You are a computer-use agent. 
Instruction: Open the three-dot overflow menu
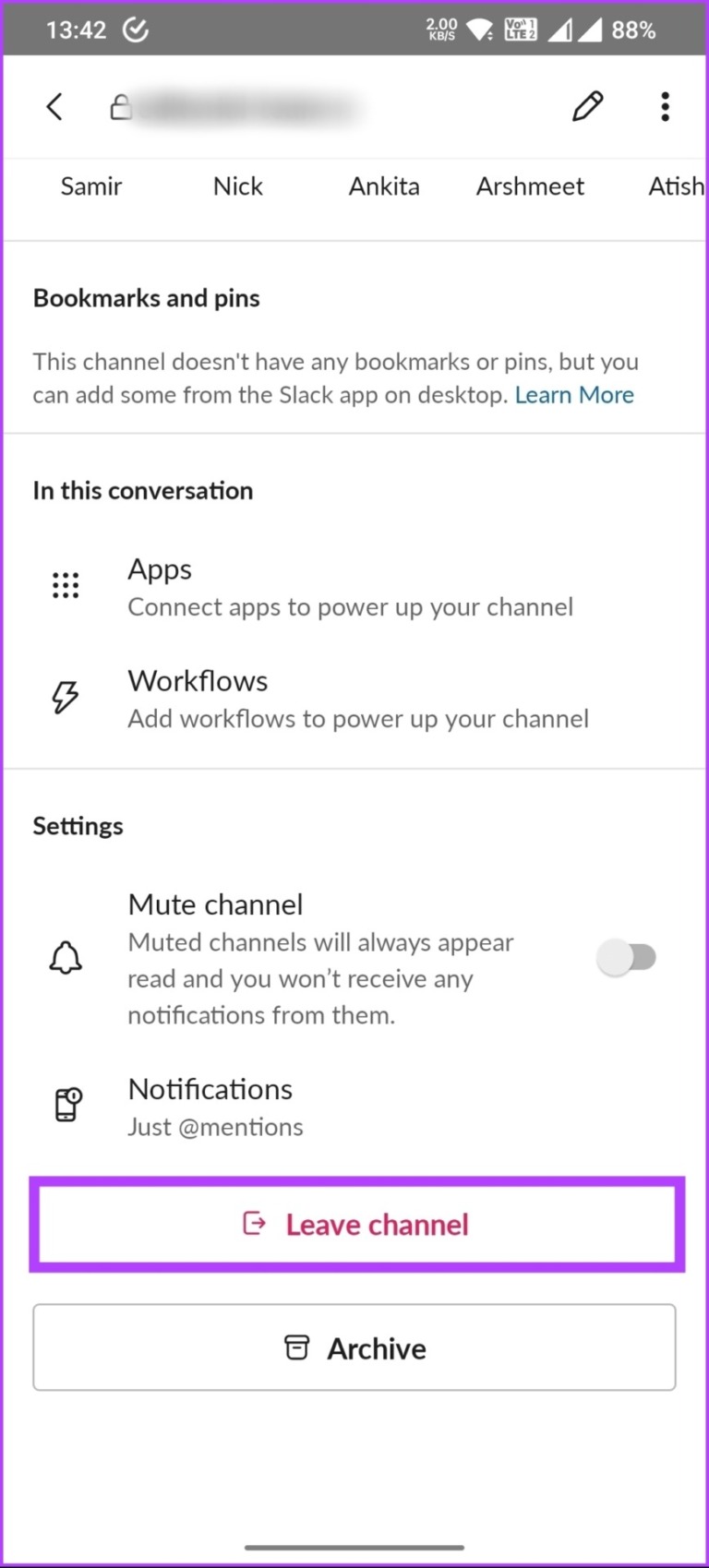pyautogui.click(x=665, y=106)
